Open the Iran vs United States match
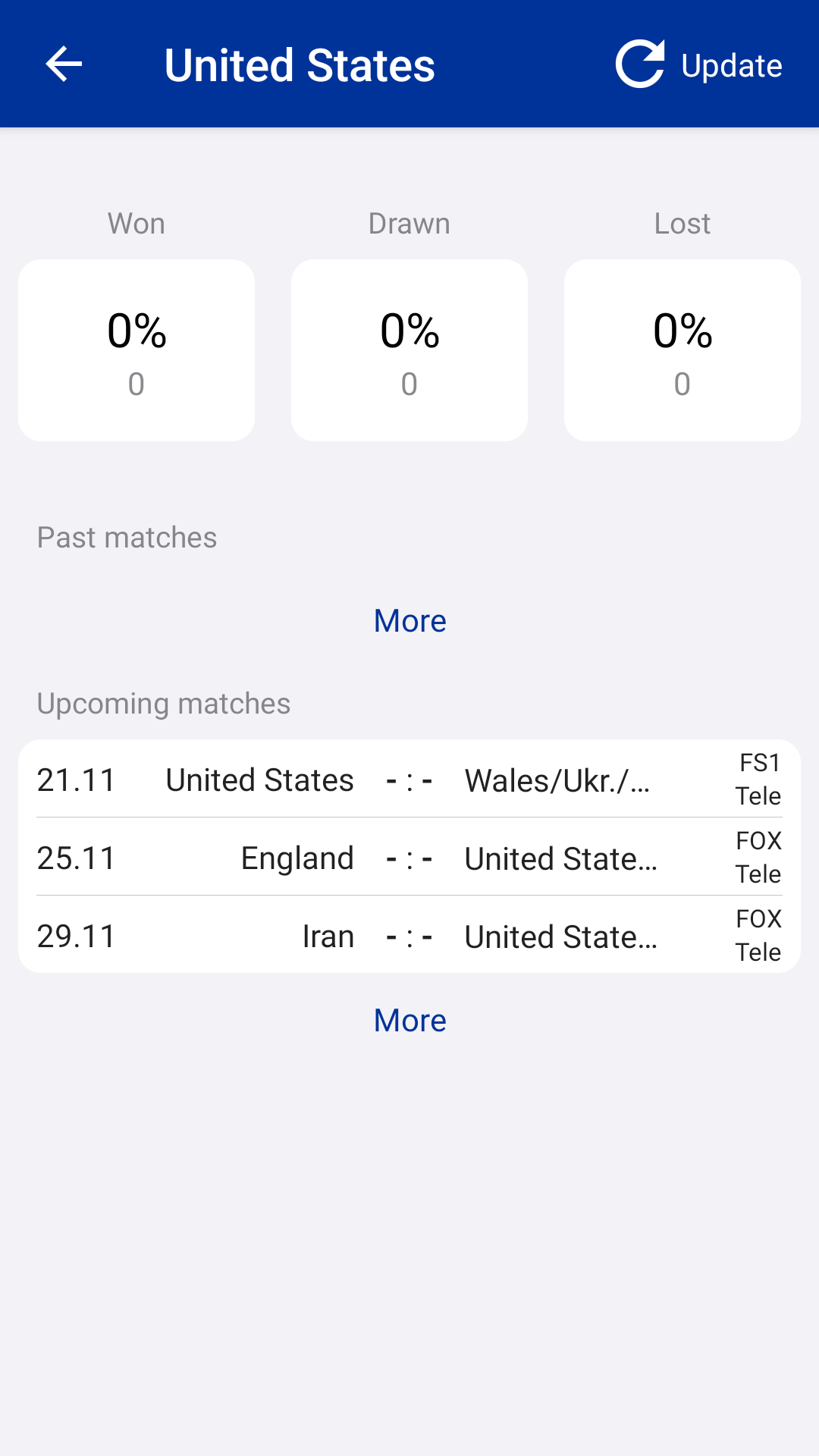This screenshot has height=1456, width=819. click(409, 936)
